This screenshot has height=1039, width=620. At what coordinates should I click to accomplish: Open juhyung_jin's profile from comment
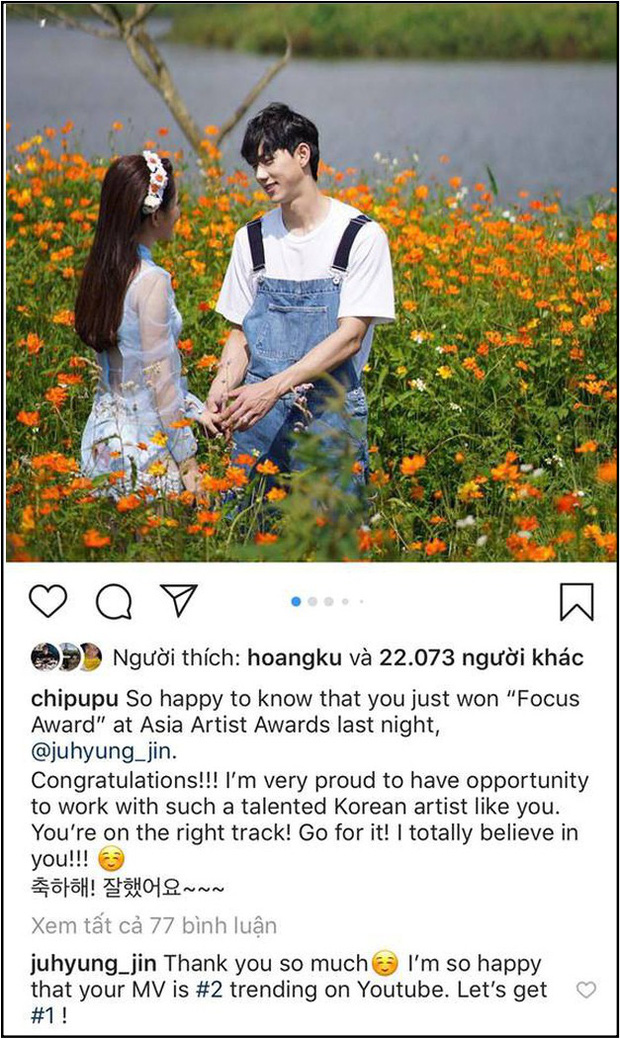coord(93,964)
